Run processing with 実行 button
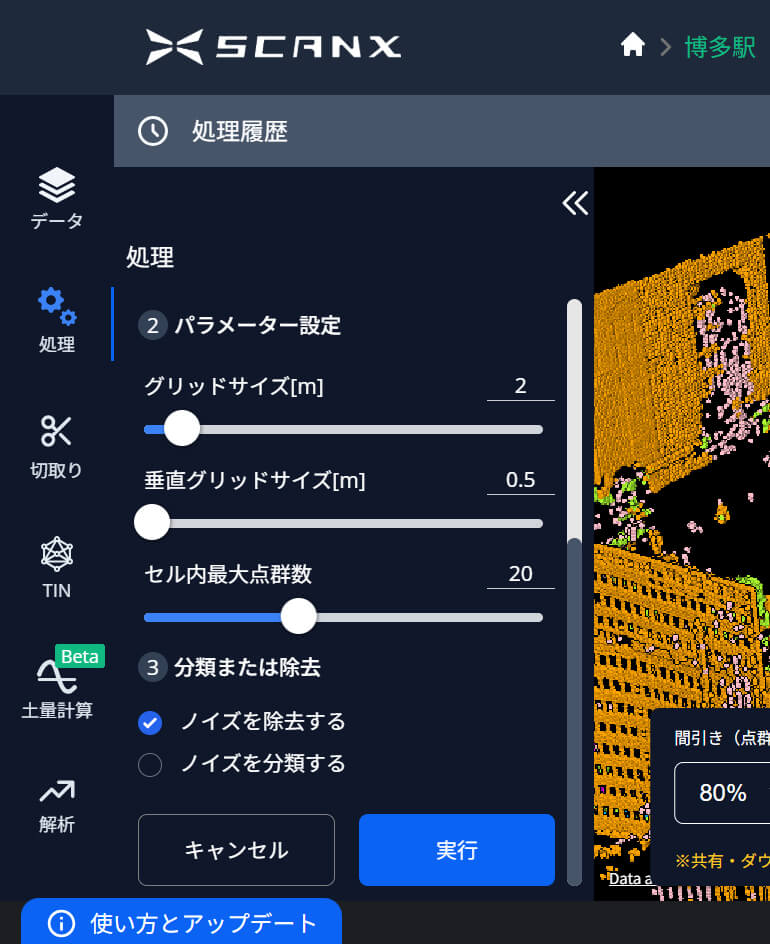The width and height of the screenshot is (770, 944). pos(456,850)
